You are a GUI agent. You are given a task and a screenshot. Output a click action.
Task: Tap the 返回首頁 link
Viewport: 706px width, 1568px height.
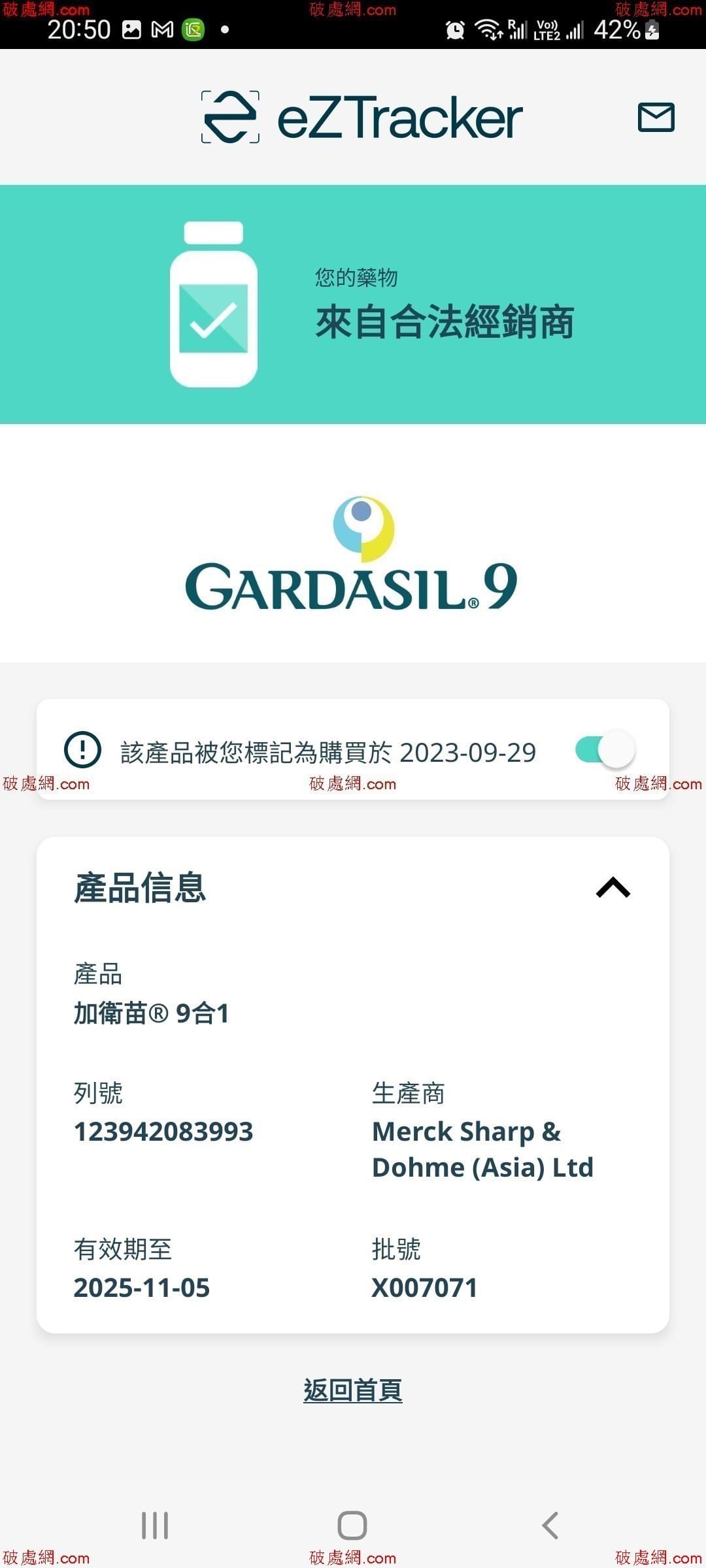click(x=352, y=1390)
